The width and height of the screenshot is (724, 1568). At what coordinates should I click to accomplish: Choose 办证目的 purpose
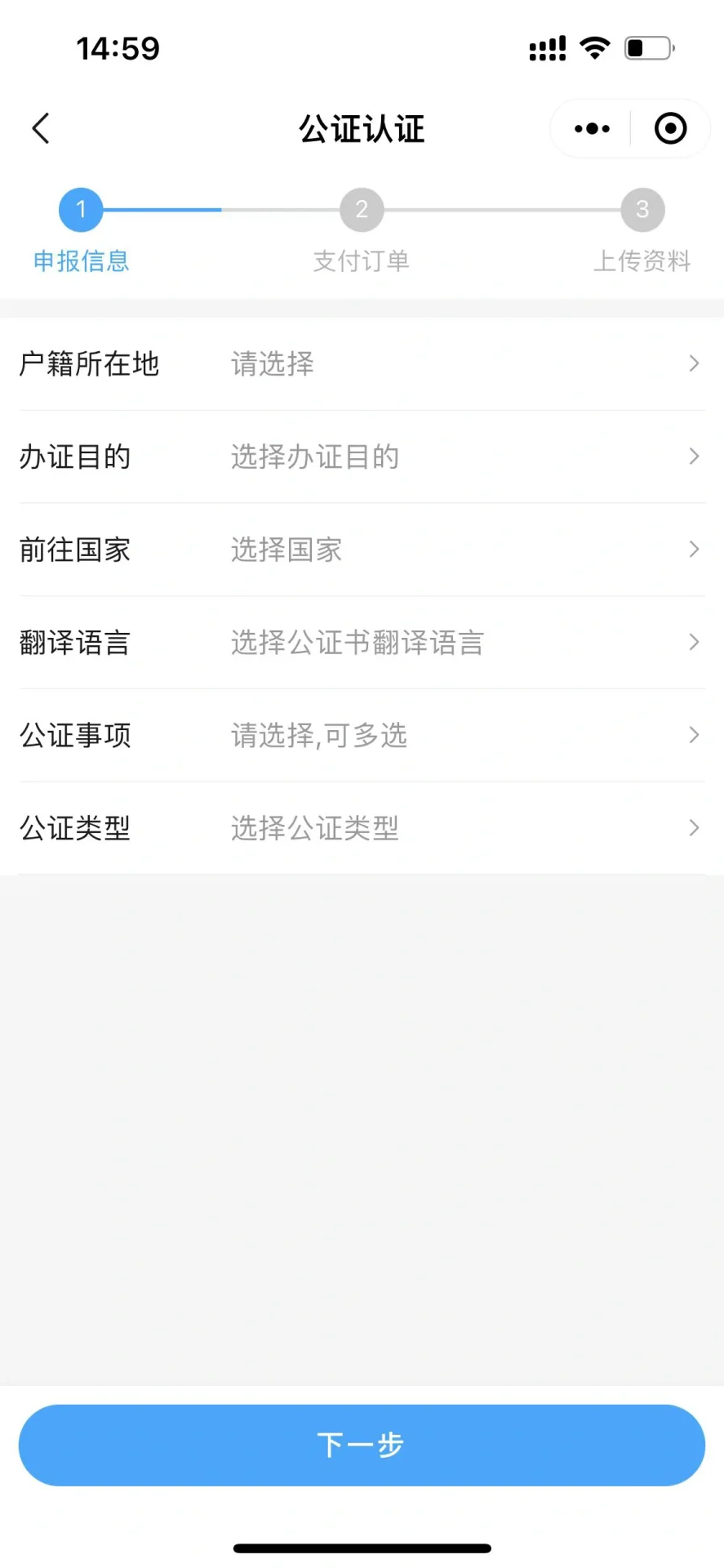click(x=362, y=457)
